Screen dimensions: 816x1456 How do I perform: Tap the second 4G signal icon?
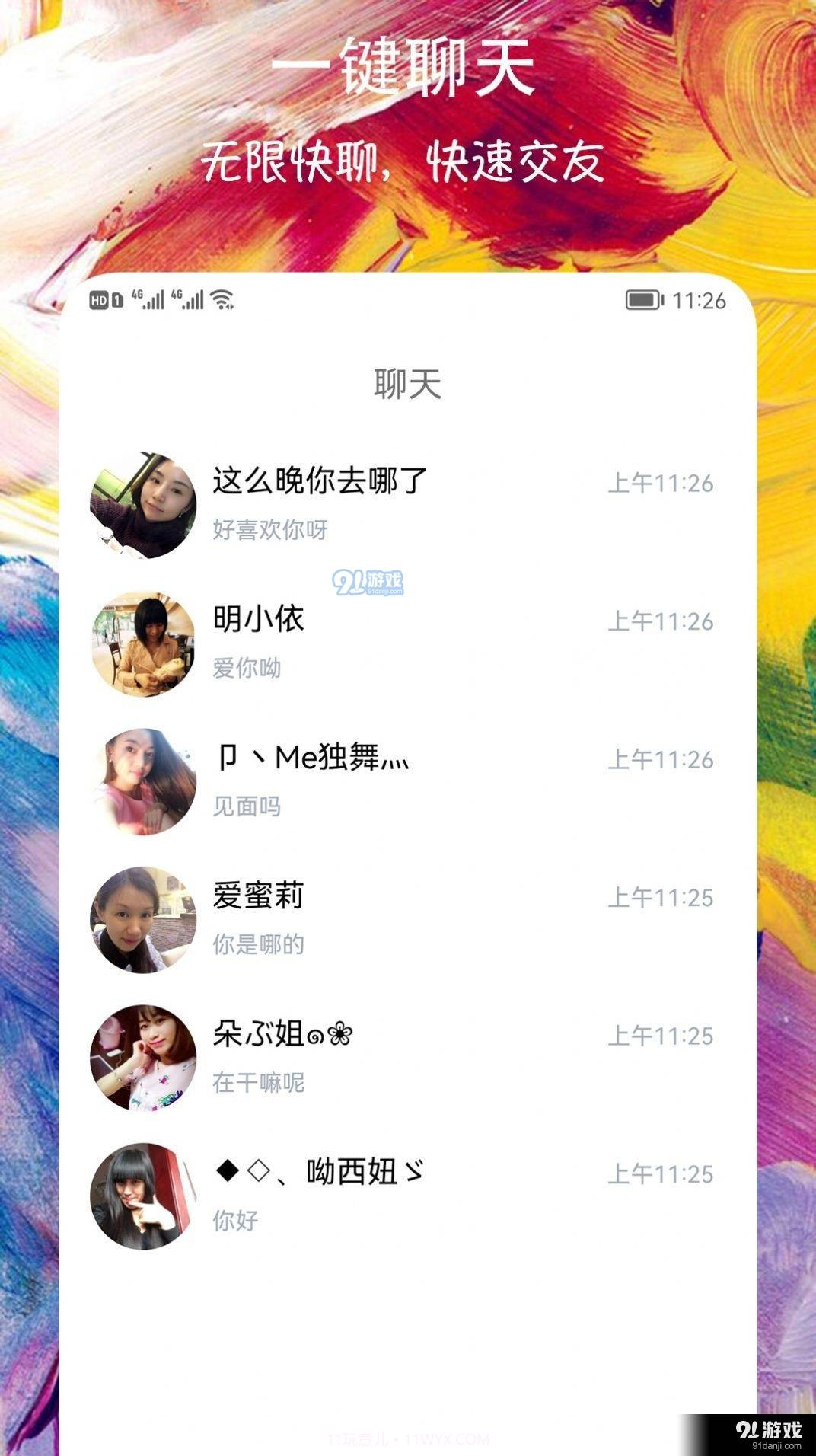(x=188, y=299)
